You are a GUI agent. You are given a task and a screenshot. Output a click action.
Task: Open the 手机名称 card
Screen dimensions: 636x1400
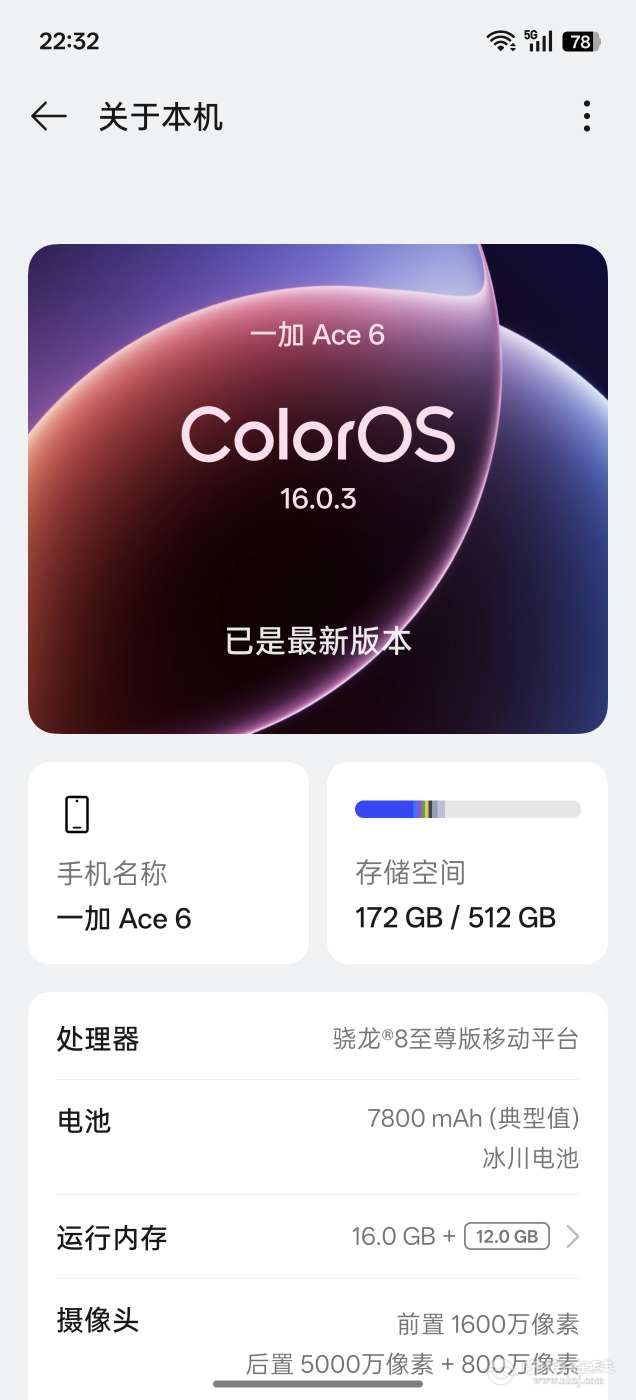coord(168,863)
